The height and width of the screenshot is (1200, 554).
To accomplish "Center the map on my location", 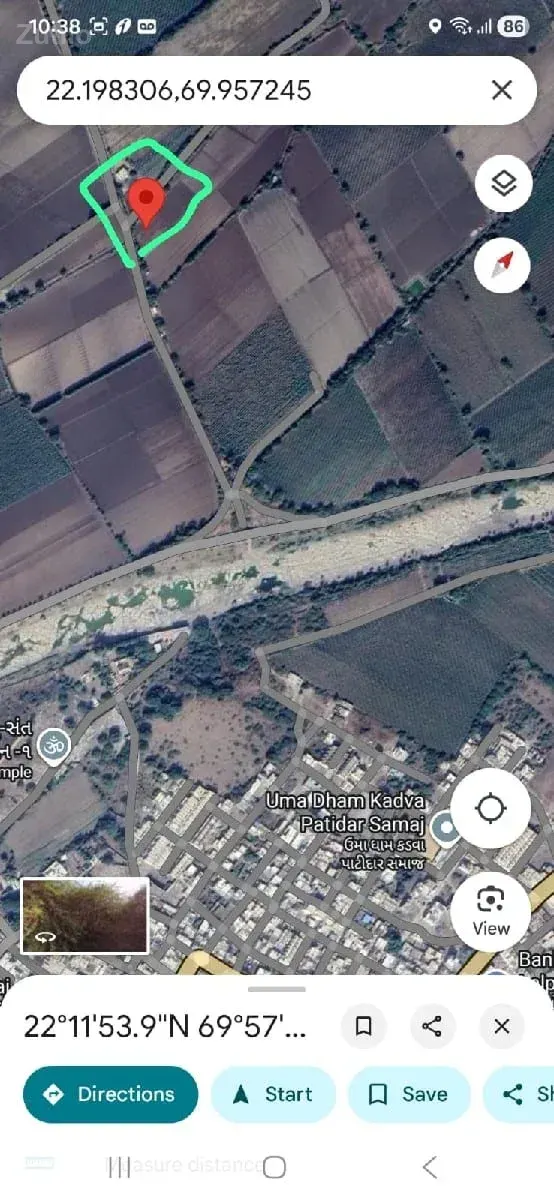I will (490, 808).
